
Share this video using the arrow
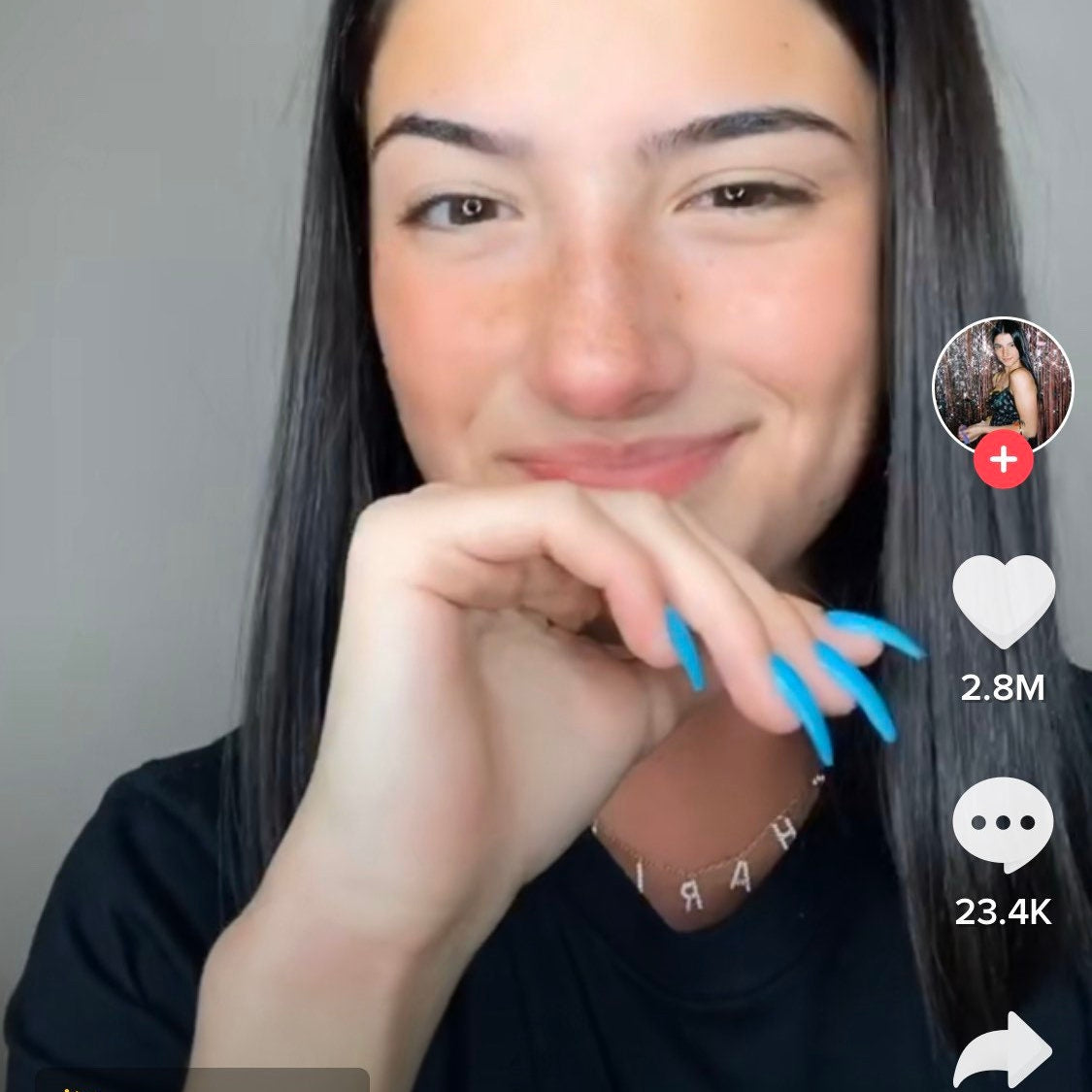pyautogui.click(x=1003, y=1052)
